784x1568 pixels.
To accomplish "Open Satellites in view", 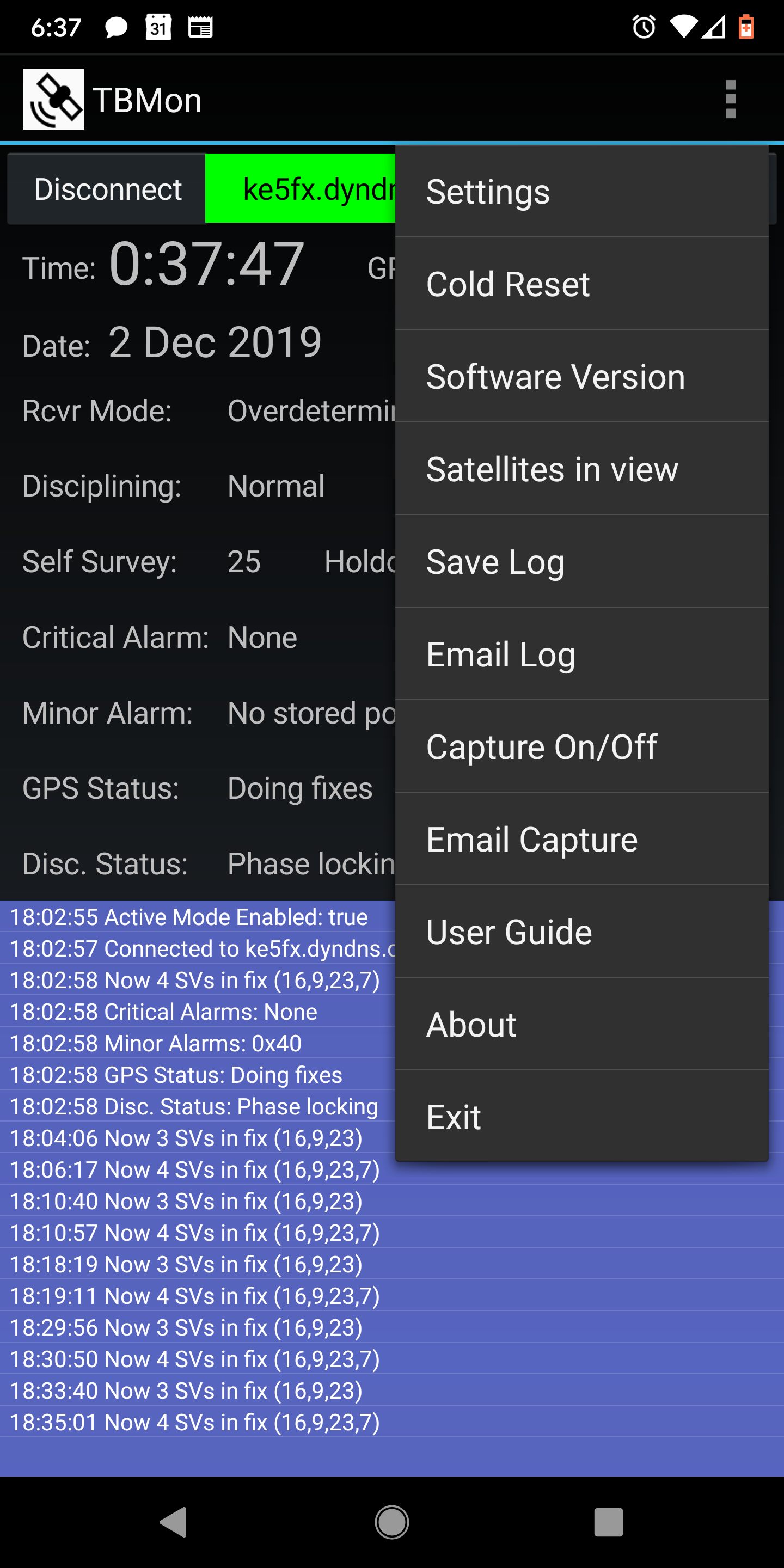I will [x=581, y=469].
